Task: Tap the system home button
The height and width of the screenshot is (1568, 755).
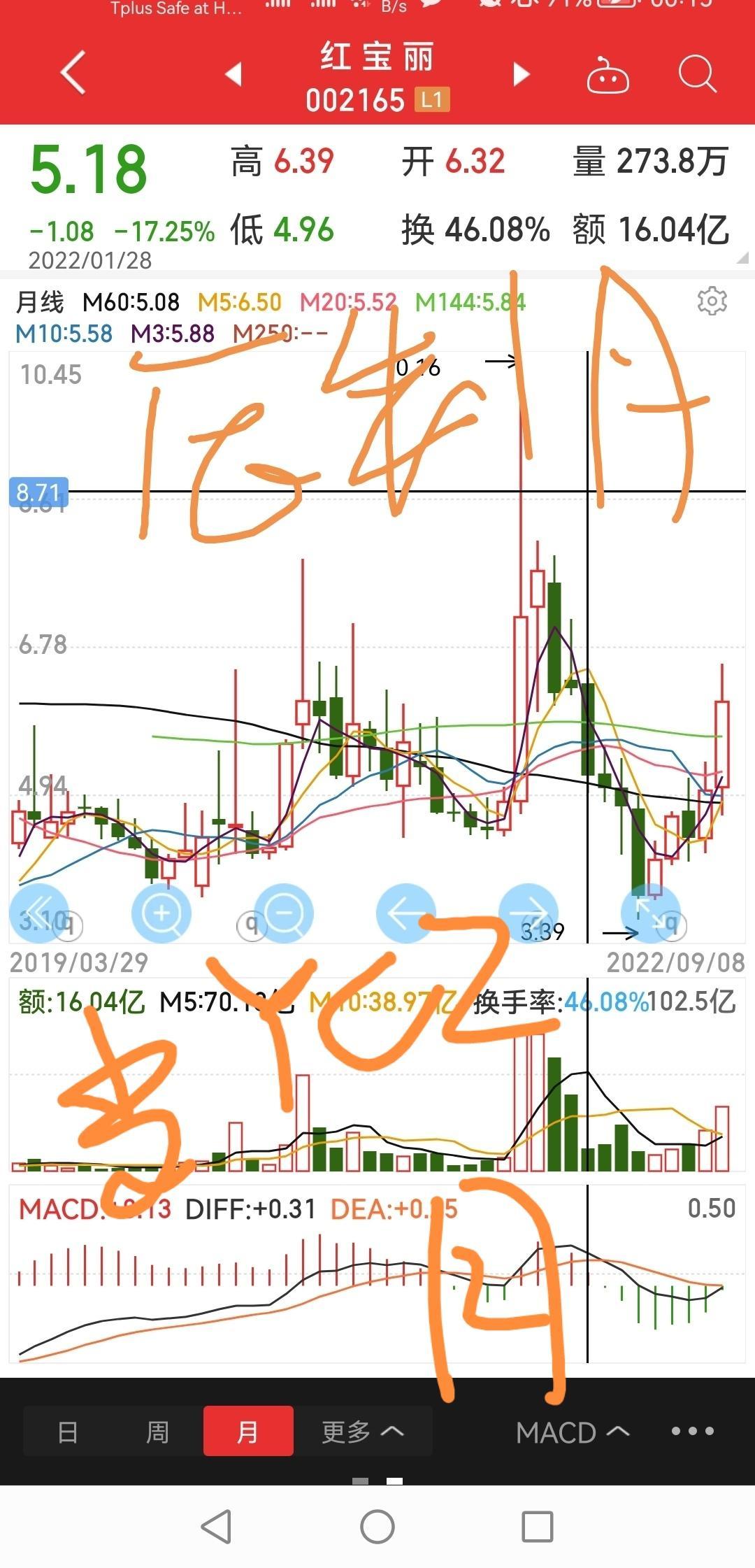Action: click(377, 1526)
